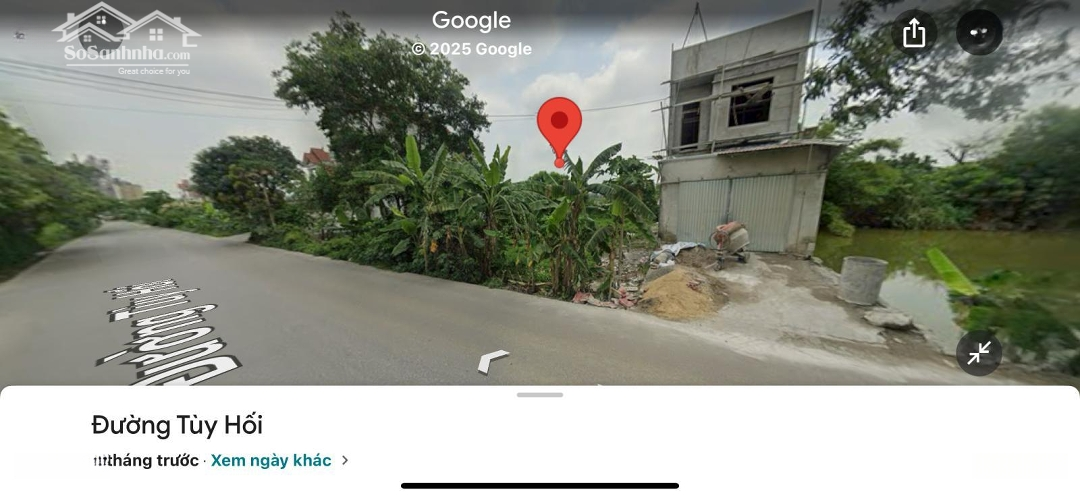Open the overflow menu beside share
The width and height of the screenshot is (1080, 498).
[x=979, y=33]
